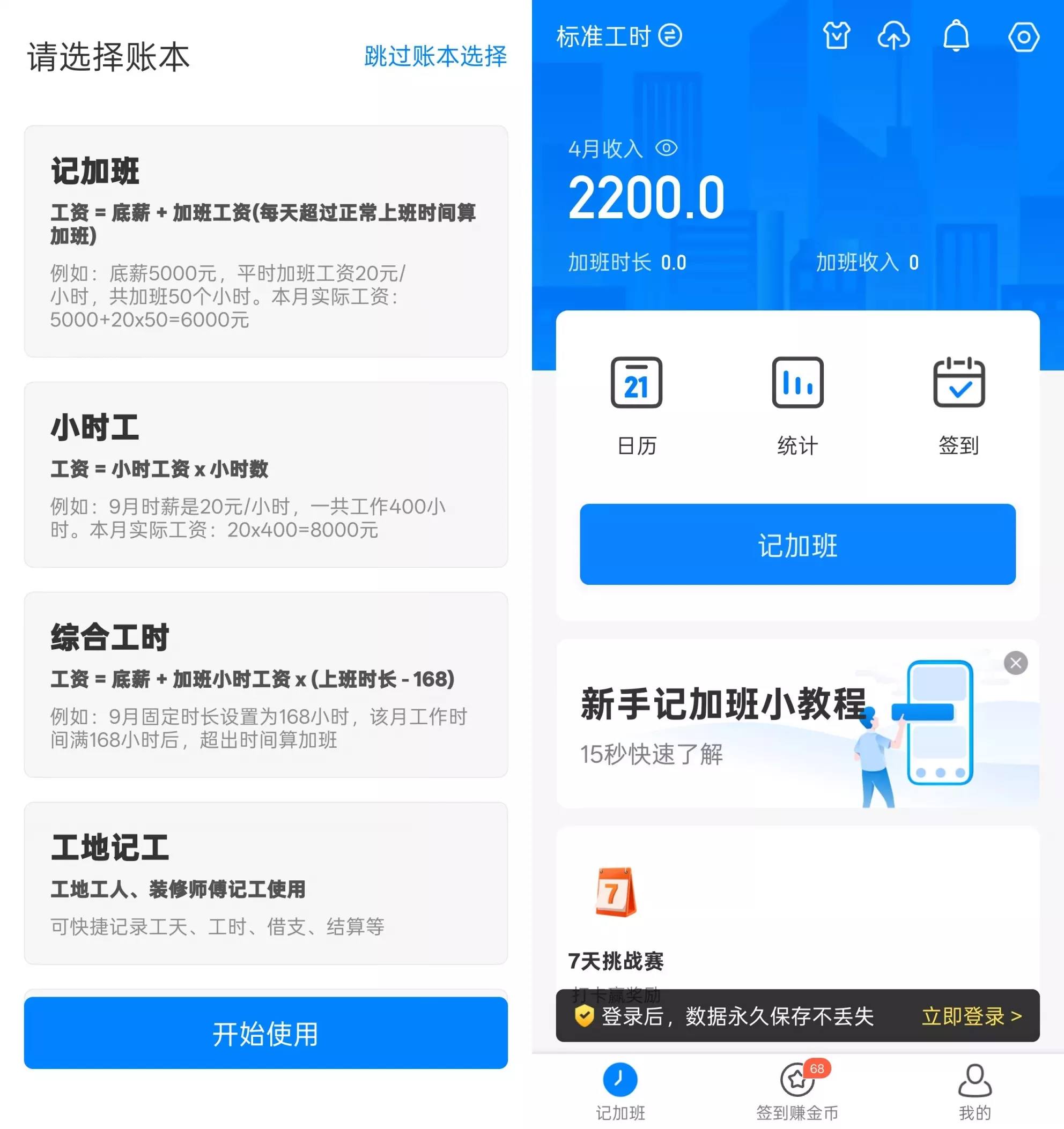Switch to the 我的 tab
The height and width of the screenshot is (1129, 1064).
[975, 1090]
